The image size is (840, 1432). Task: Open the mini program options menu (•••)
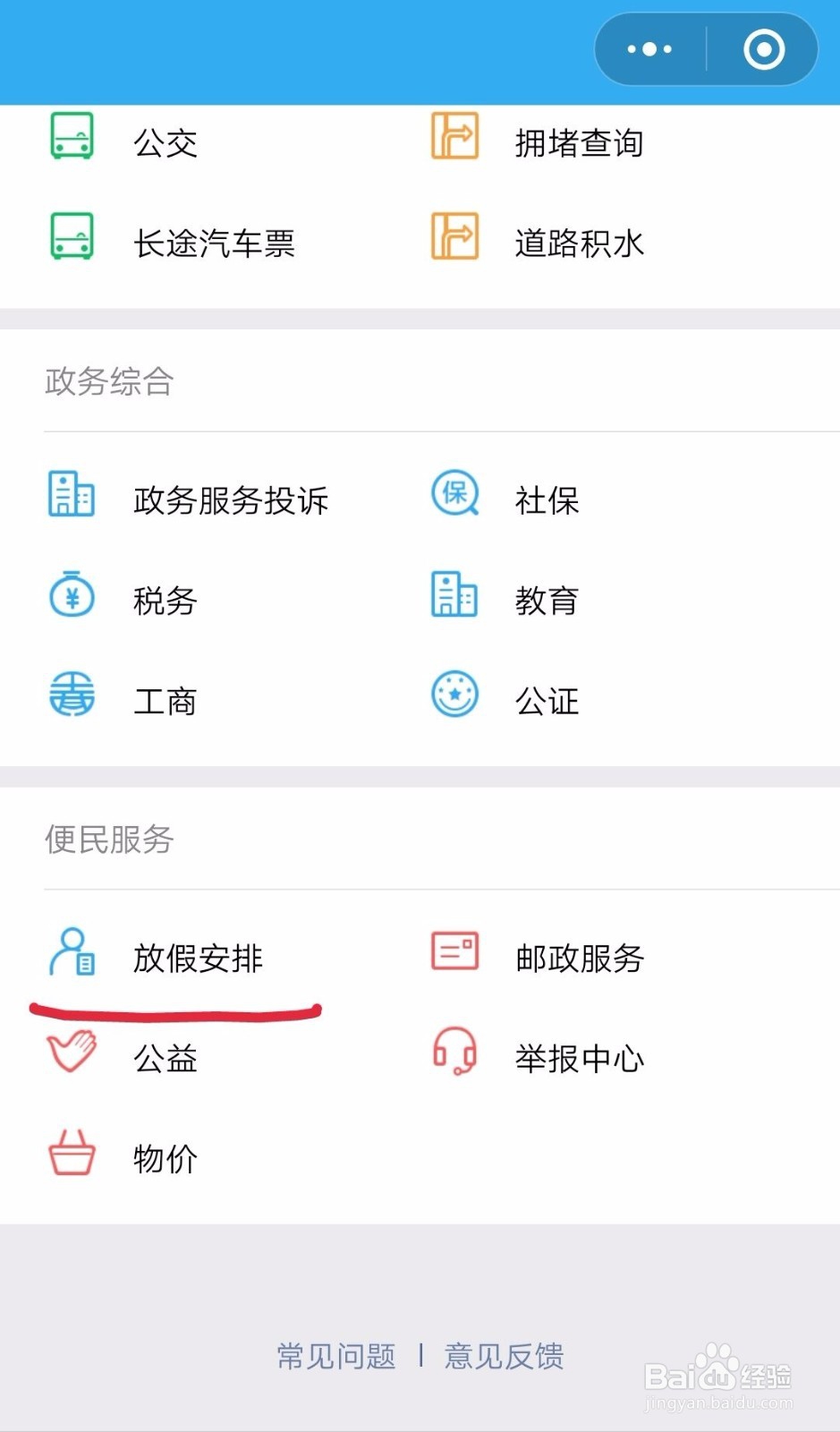click(648, 49)
